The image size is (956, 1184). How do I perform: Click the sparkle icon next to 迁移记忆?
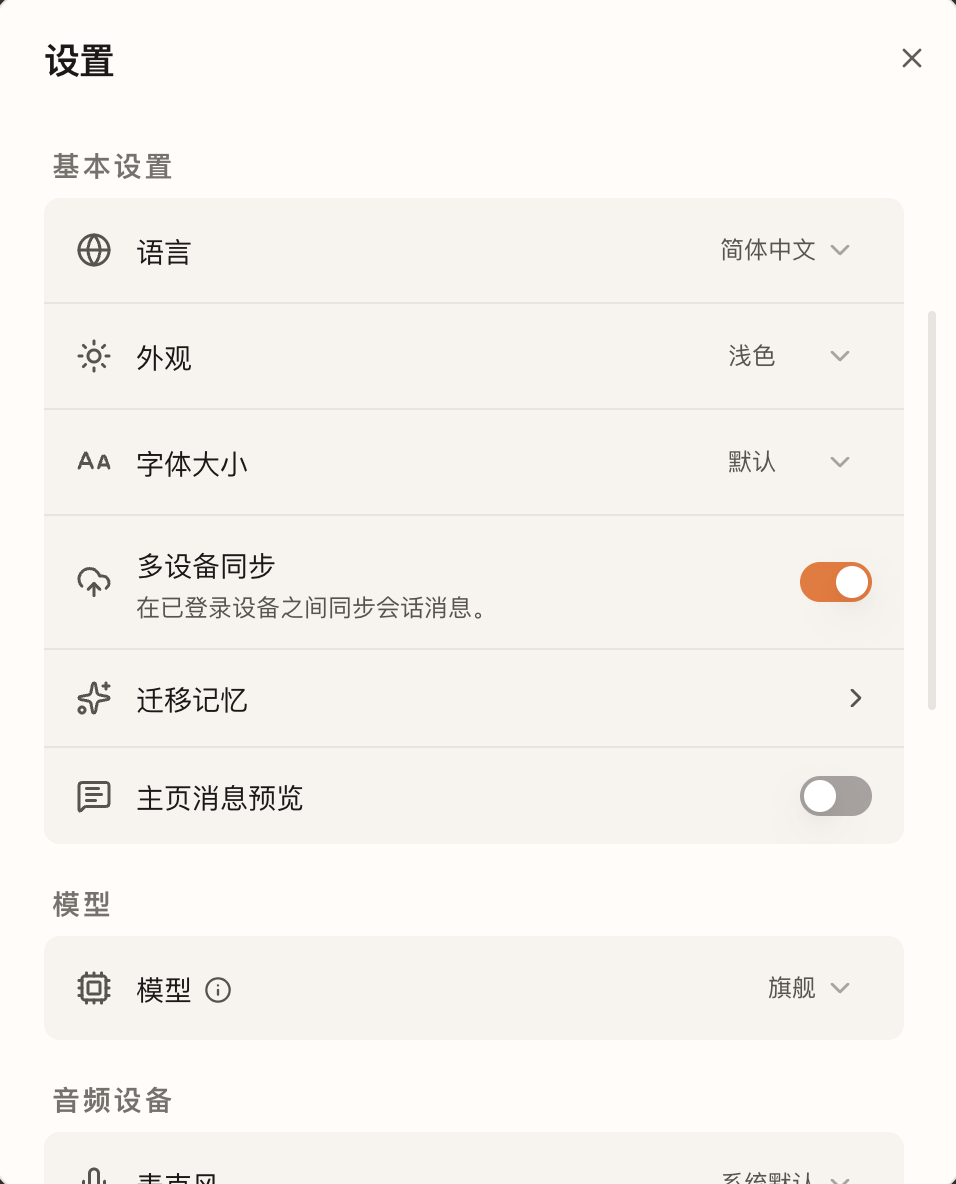pyautogui.click(x=93, y=698)
